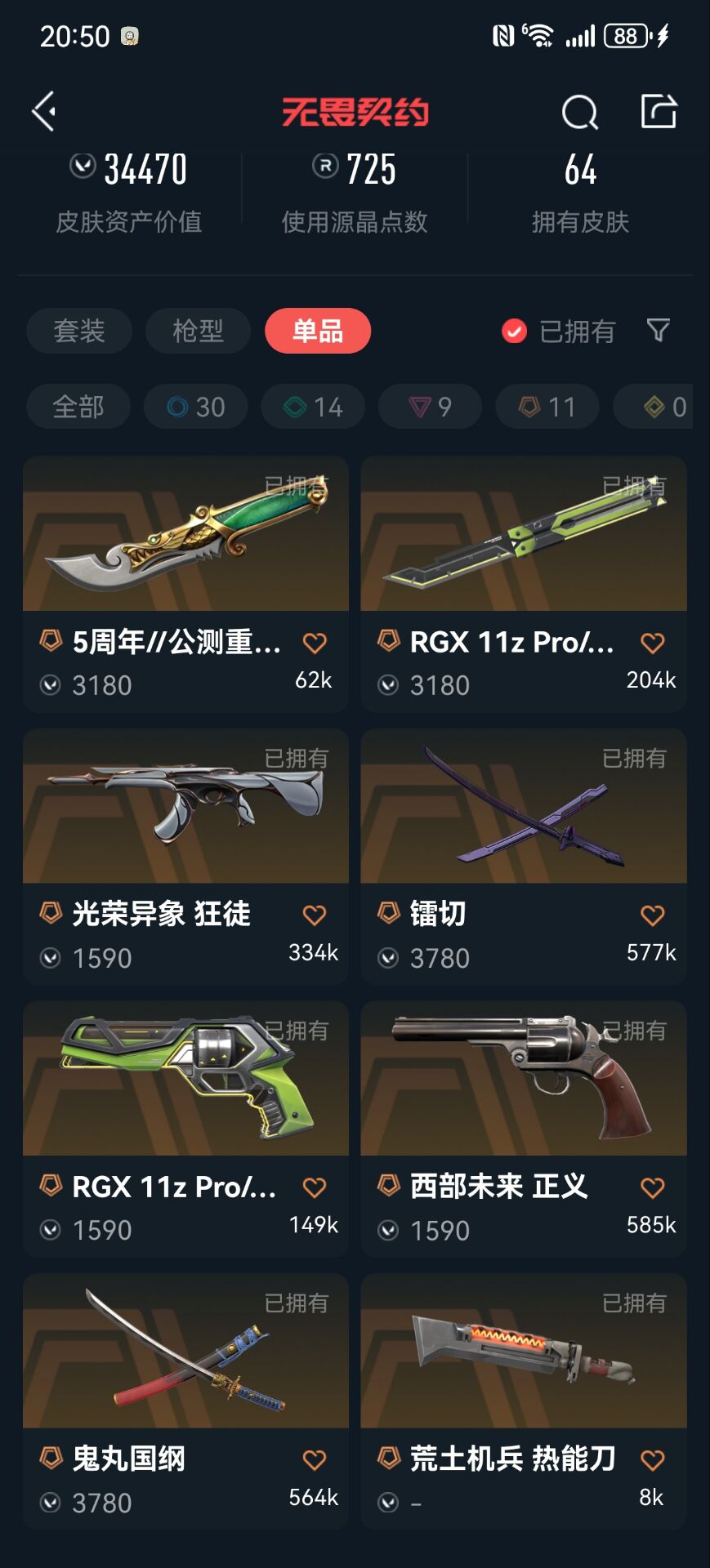Open the search icon in header
This screenshot has height=1568, width=710.
[579, 112]
